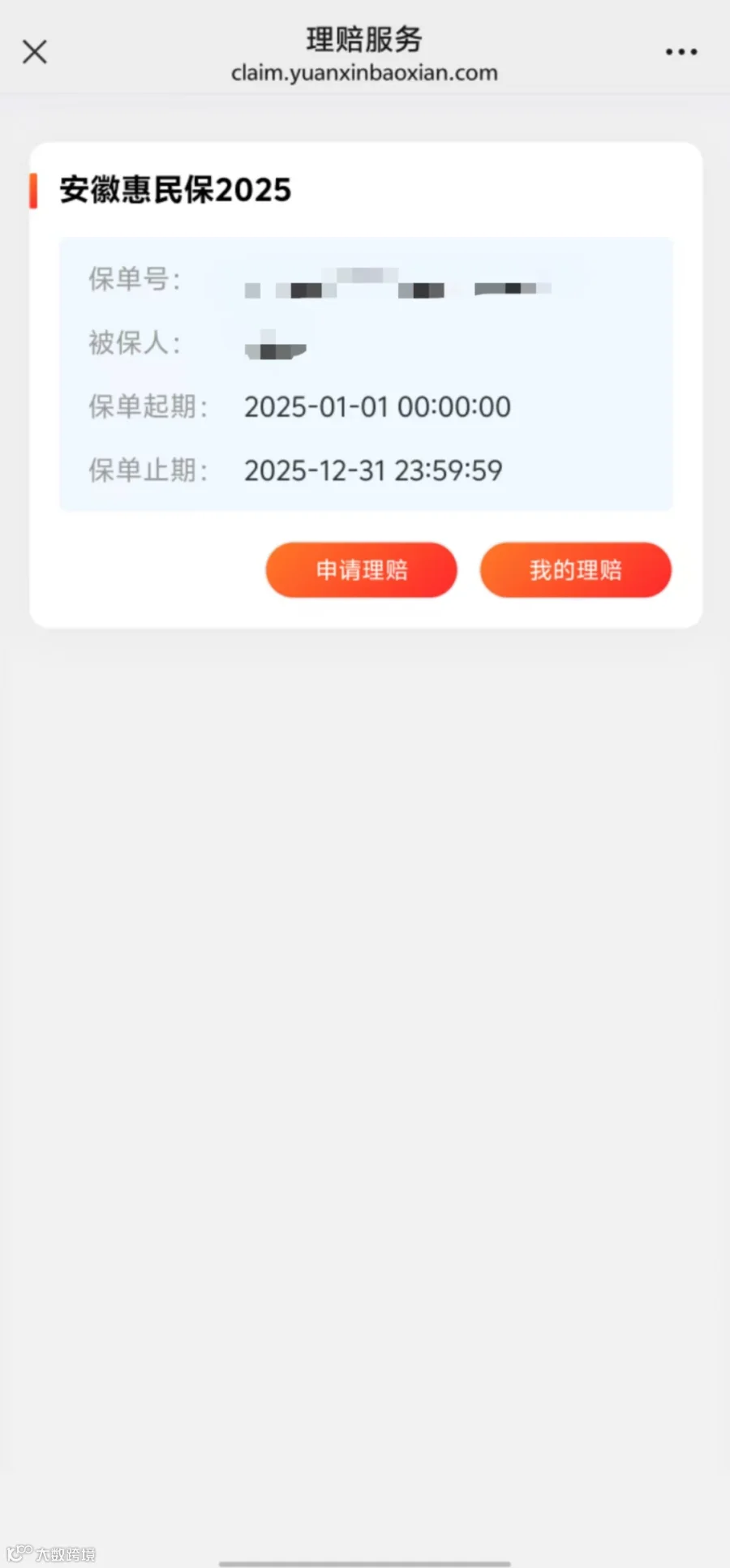
Task: Select the orange accent bar beside 安徽惠民保2025
Action: pyautogui.click(x=33, y=191)
